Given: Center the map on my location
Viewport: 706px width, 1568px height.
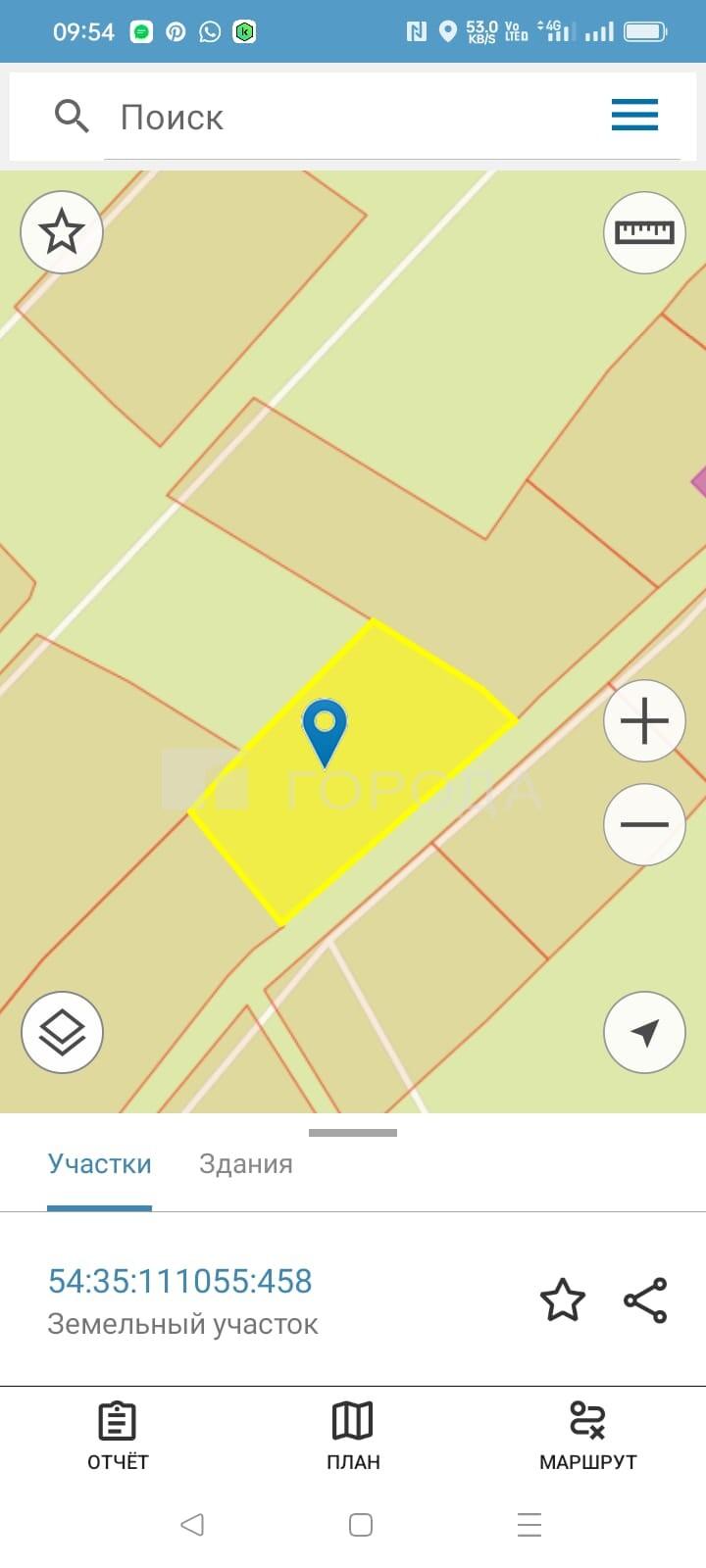Looking at the screenshot, I should click(x=644, y=1032).
